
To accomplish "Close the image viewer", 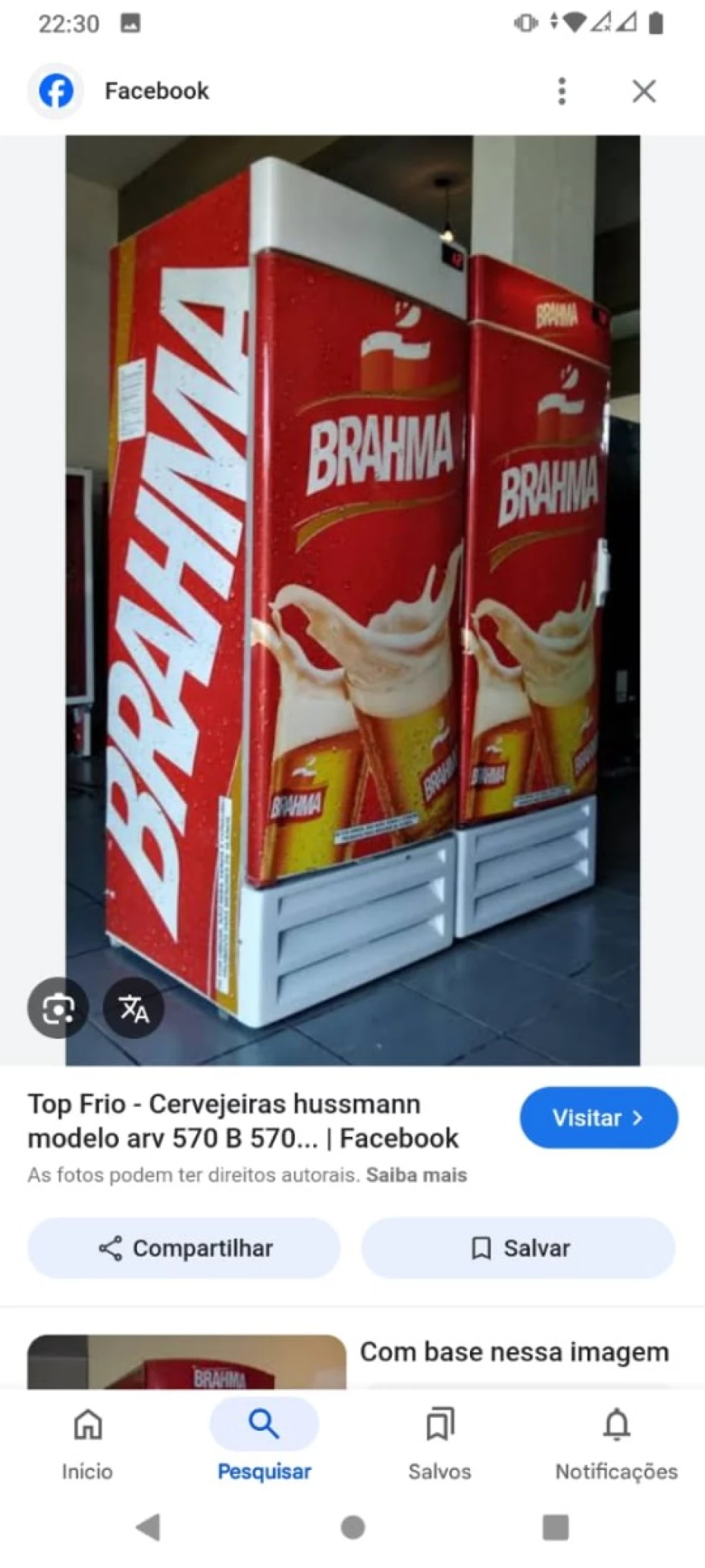I will tap(644, 91).
